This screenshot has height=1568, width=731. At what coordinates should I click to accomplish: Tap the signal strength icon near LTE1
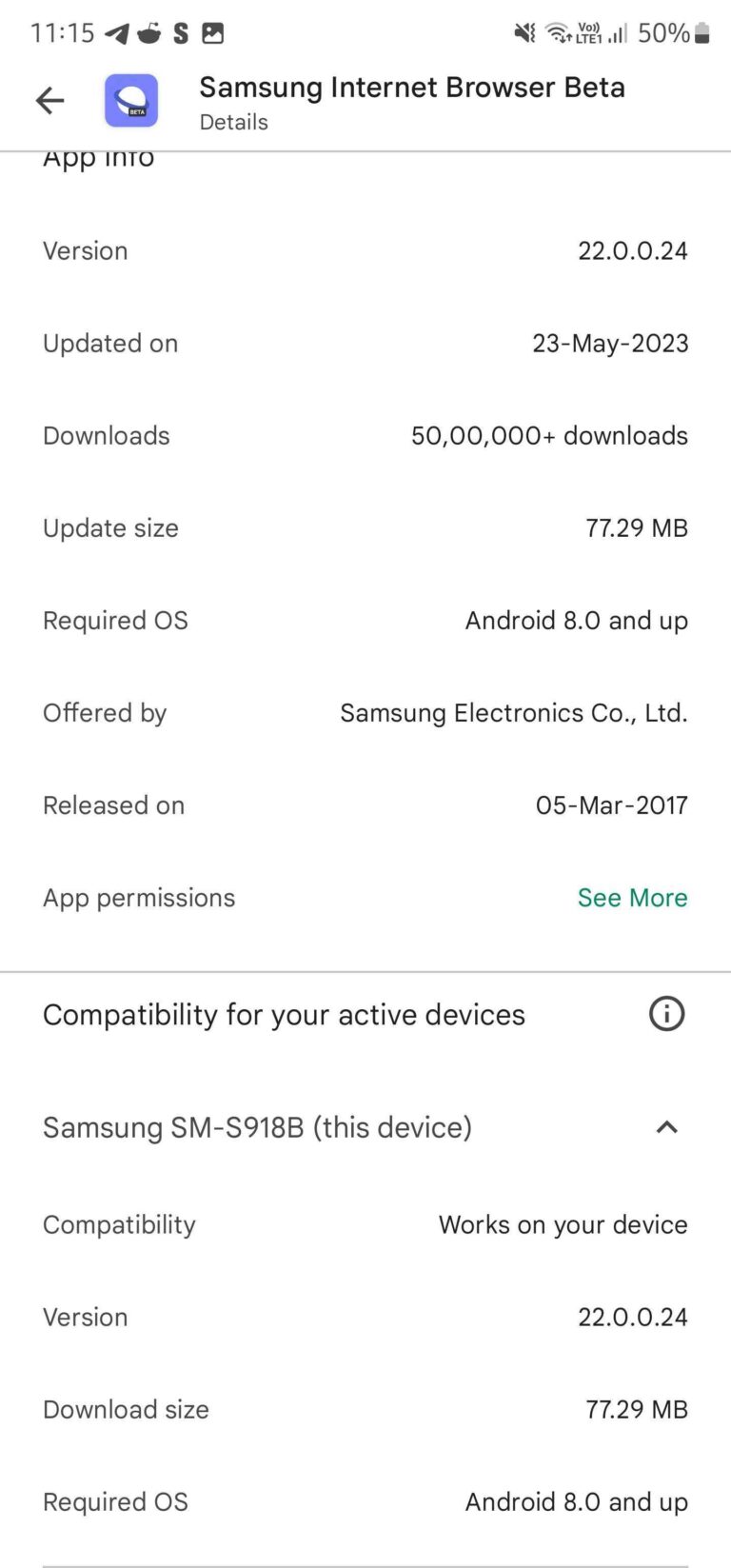[x=618, y=33]
